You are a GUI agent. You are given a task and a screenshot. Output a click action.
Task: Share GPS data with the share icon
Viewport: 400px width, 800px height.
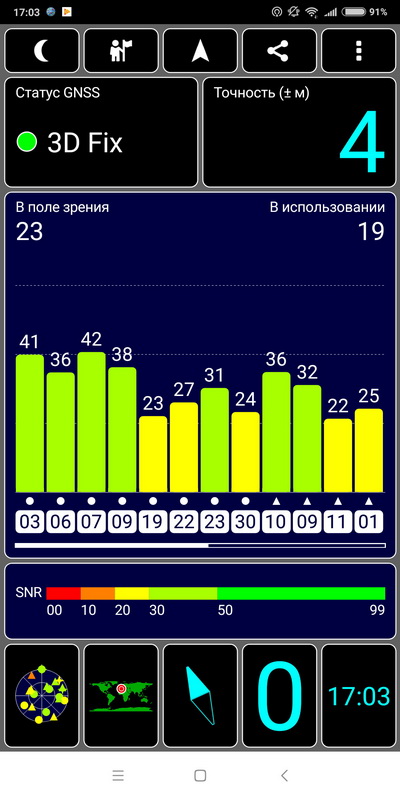pyautogui.click(x=279, y=51)
